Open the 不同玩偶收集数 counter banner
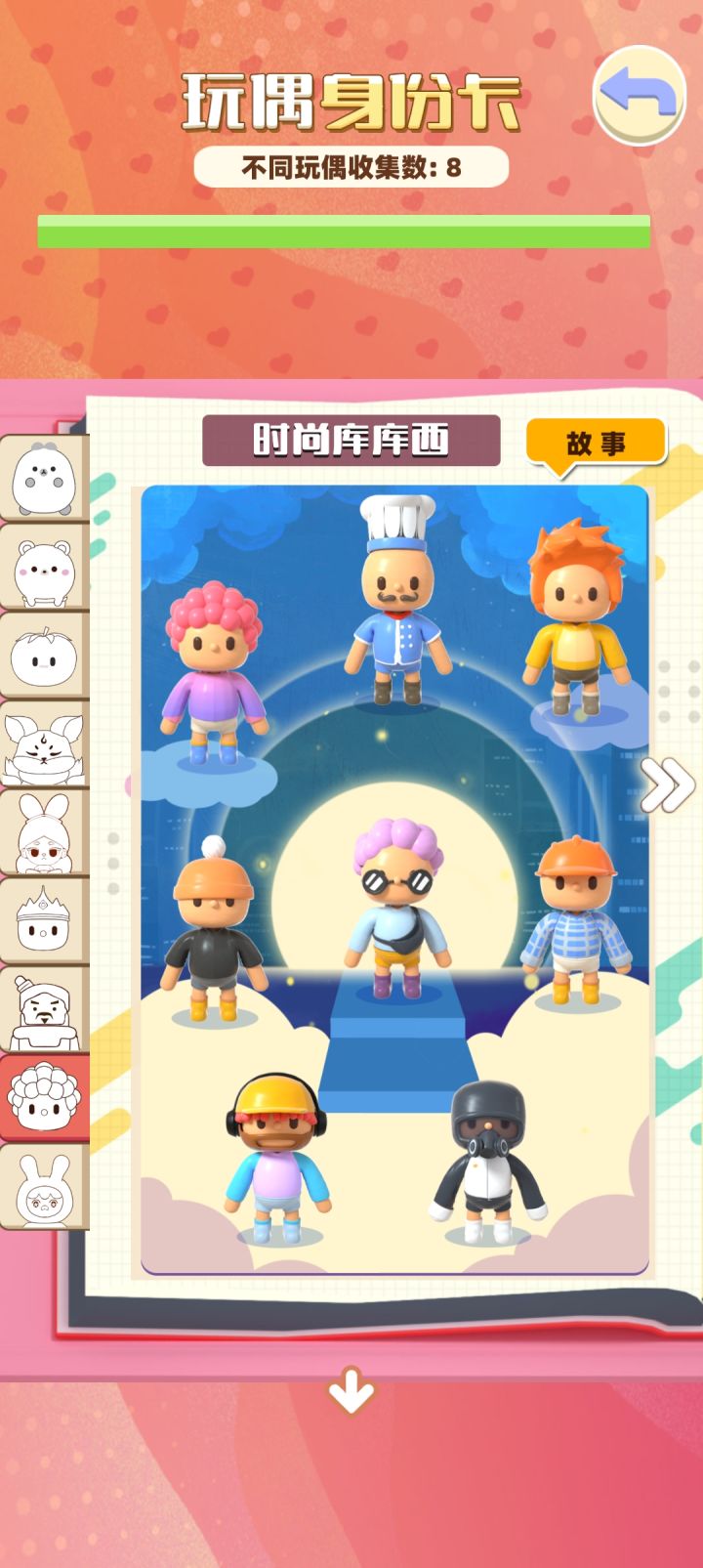The width and height of the screenshot is (703, 1568). tap(351, 165)
